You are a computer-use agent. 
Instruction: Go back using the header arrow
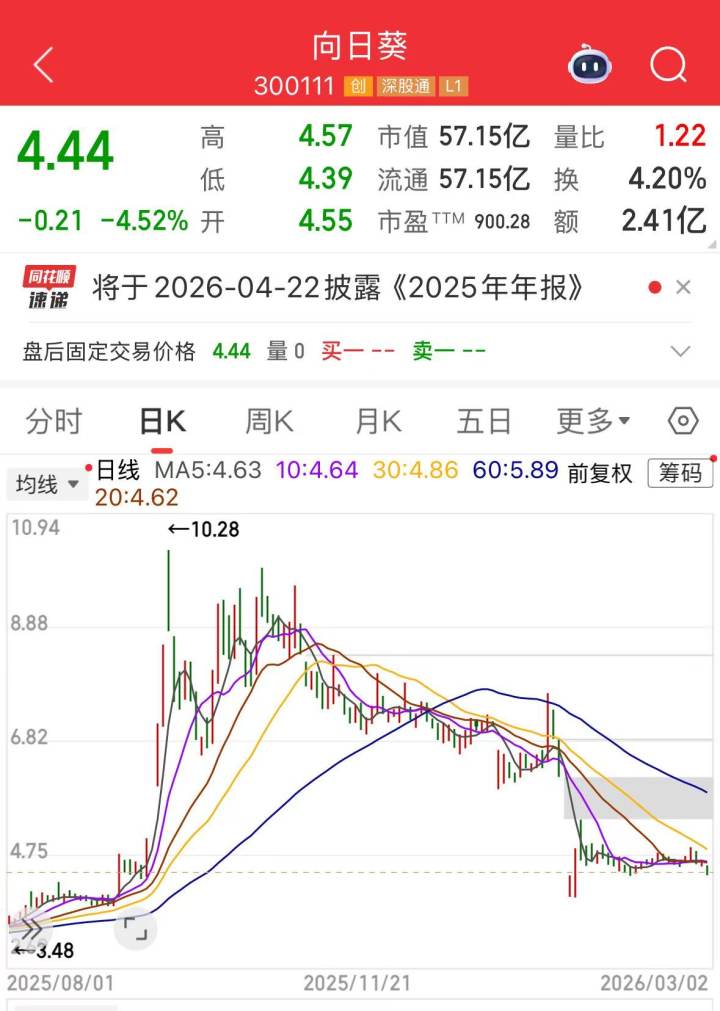[x=43, y=66]
